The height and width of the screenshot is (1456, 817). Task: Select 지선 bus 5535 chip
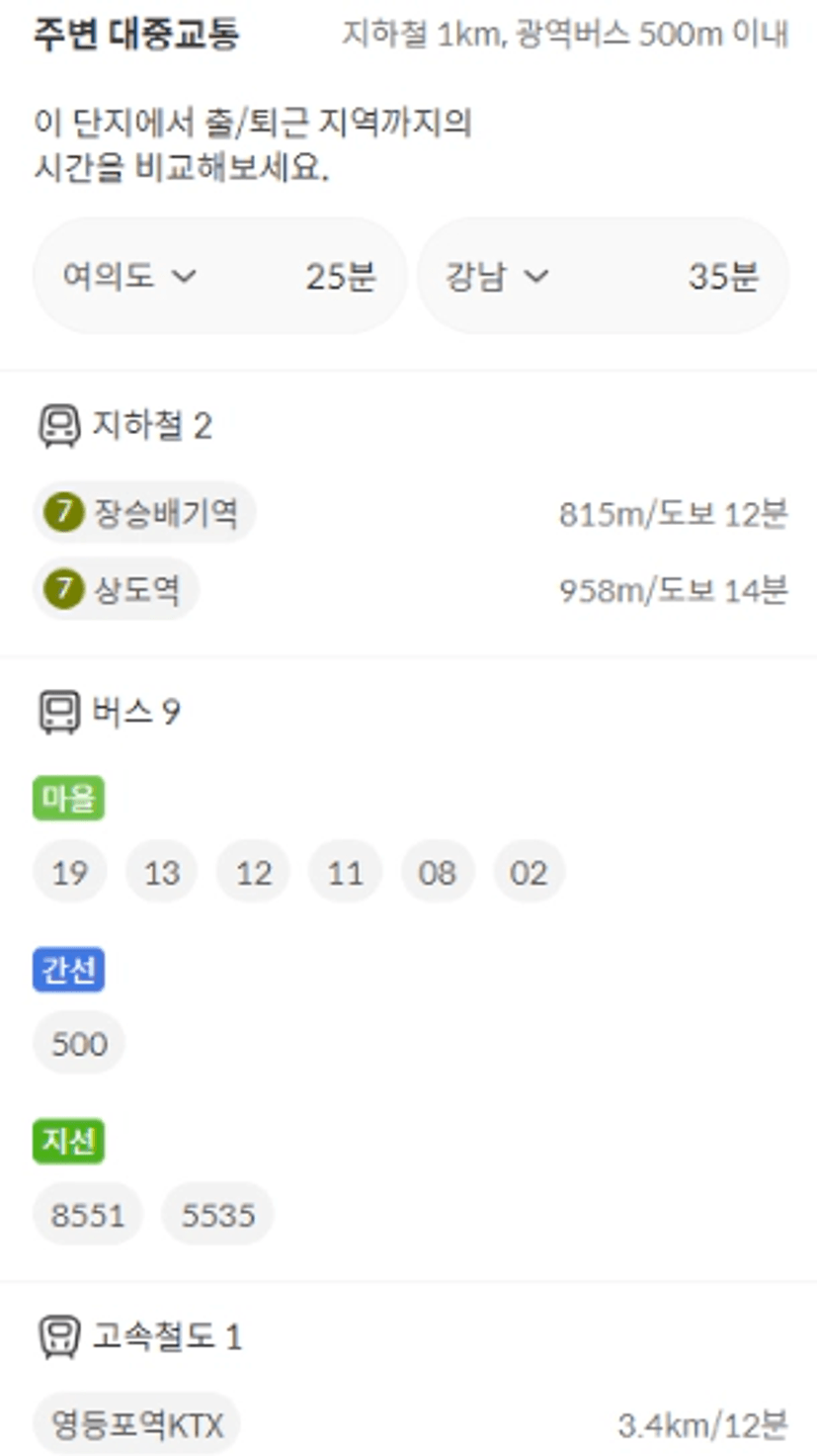[x=217, y=1214]
